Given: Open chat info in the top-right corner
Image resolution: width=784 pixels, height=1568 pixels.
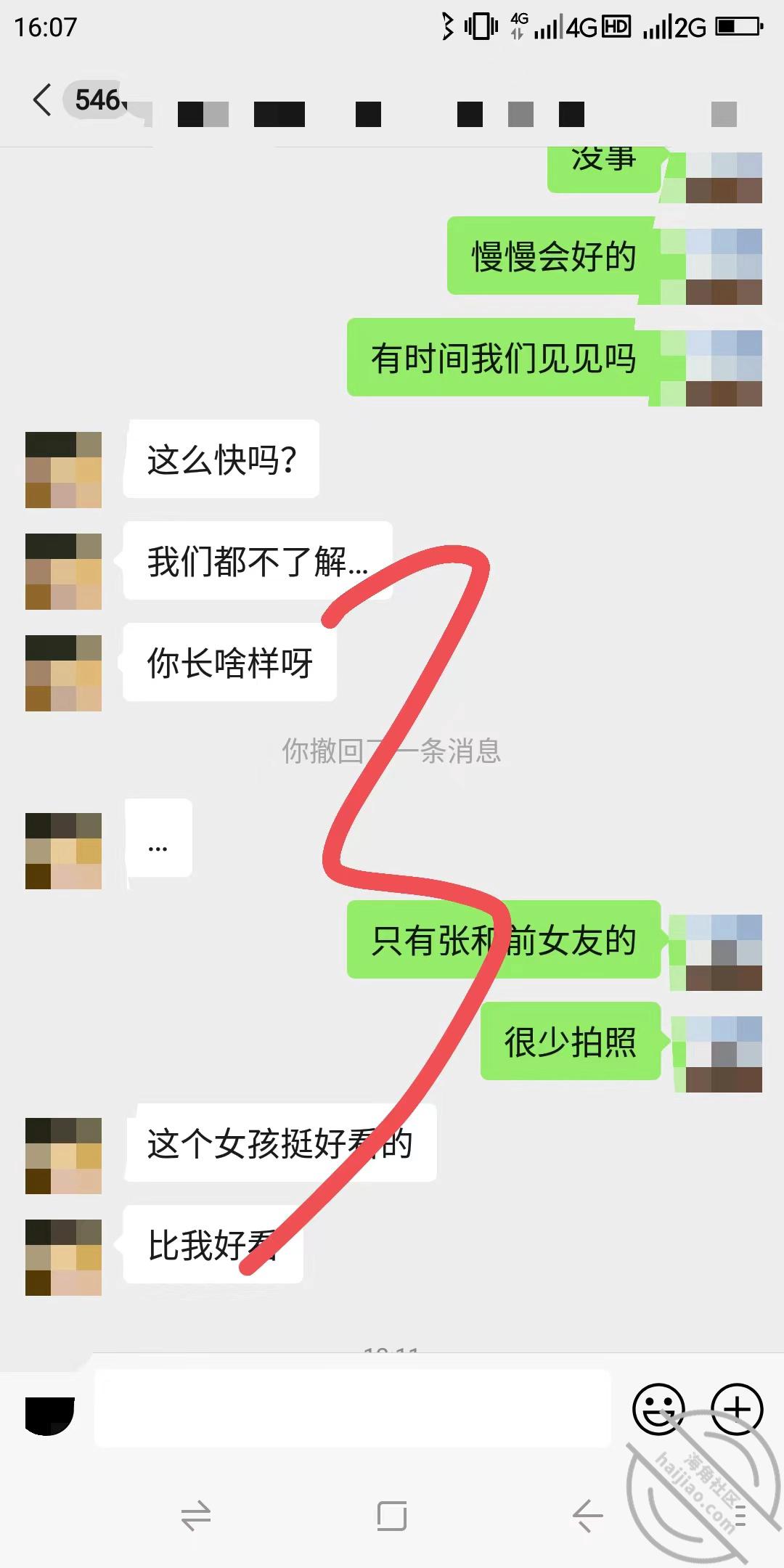Looking at the screenshot, I should coord(724,114).
